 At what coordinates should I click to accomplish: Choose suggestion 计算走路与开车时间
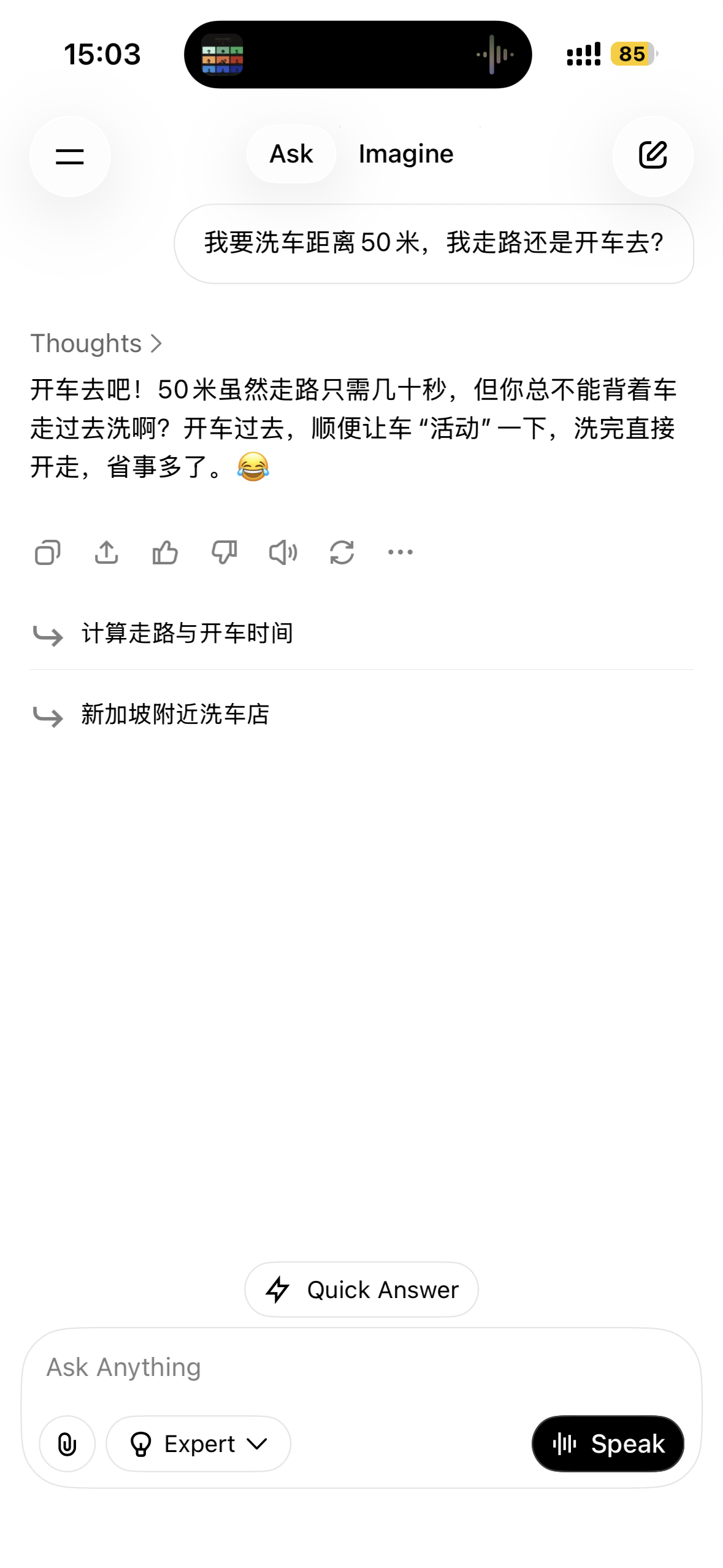(361, 634)
